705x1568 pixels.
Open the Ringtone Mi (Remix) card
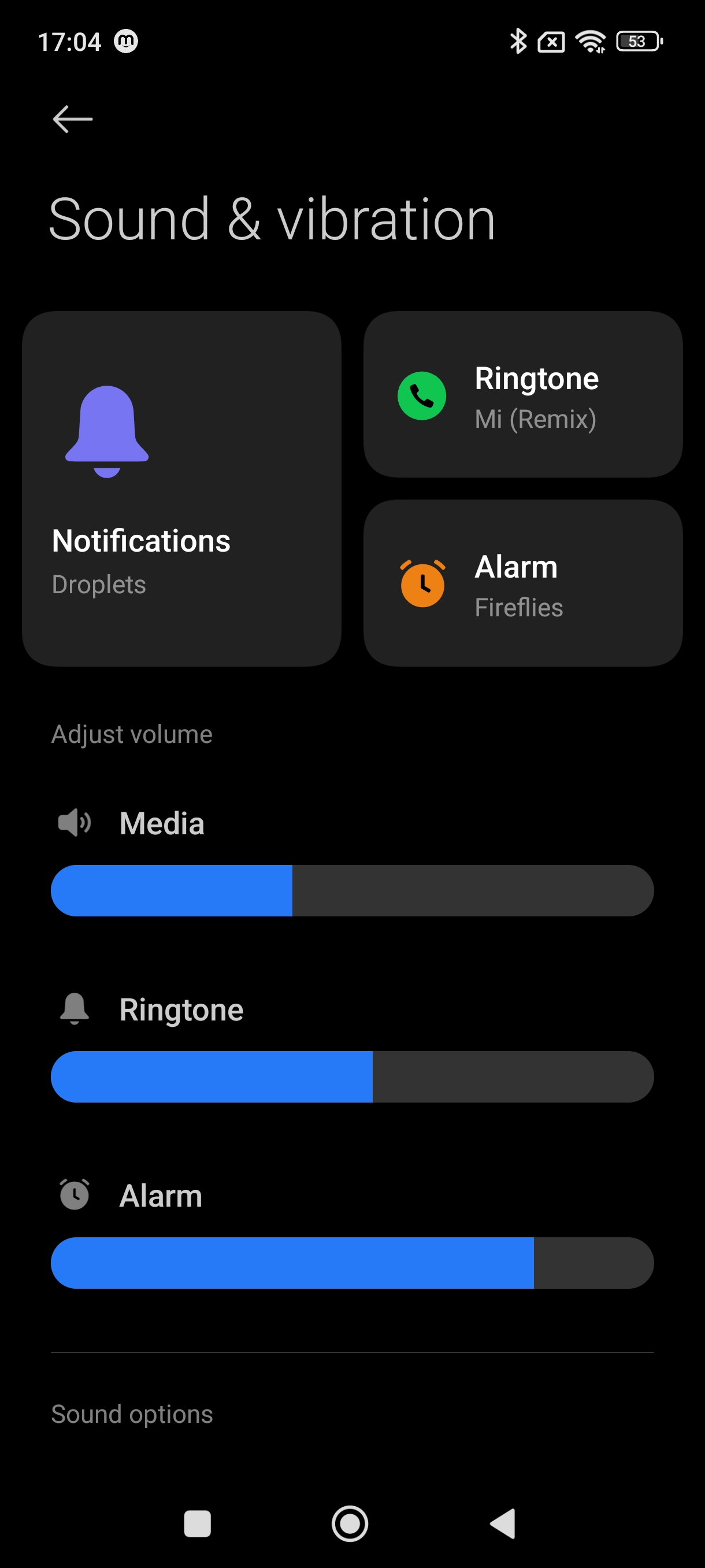[x=522, y=394]
